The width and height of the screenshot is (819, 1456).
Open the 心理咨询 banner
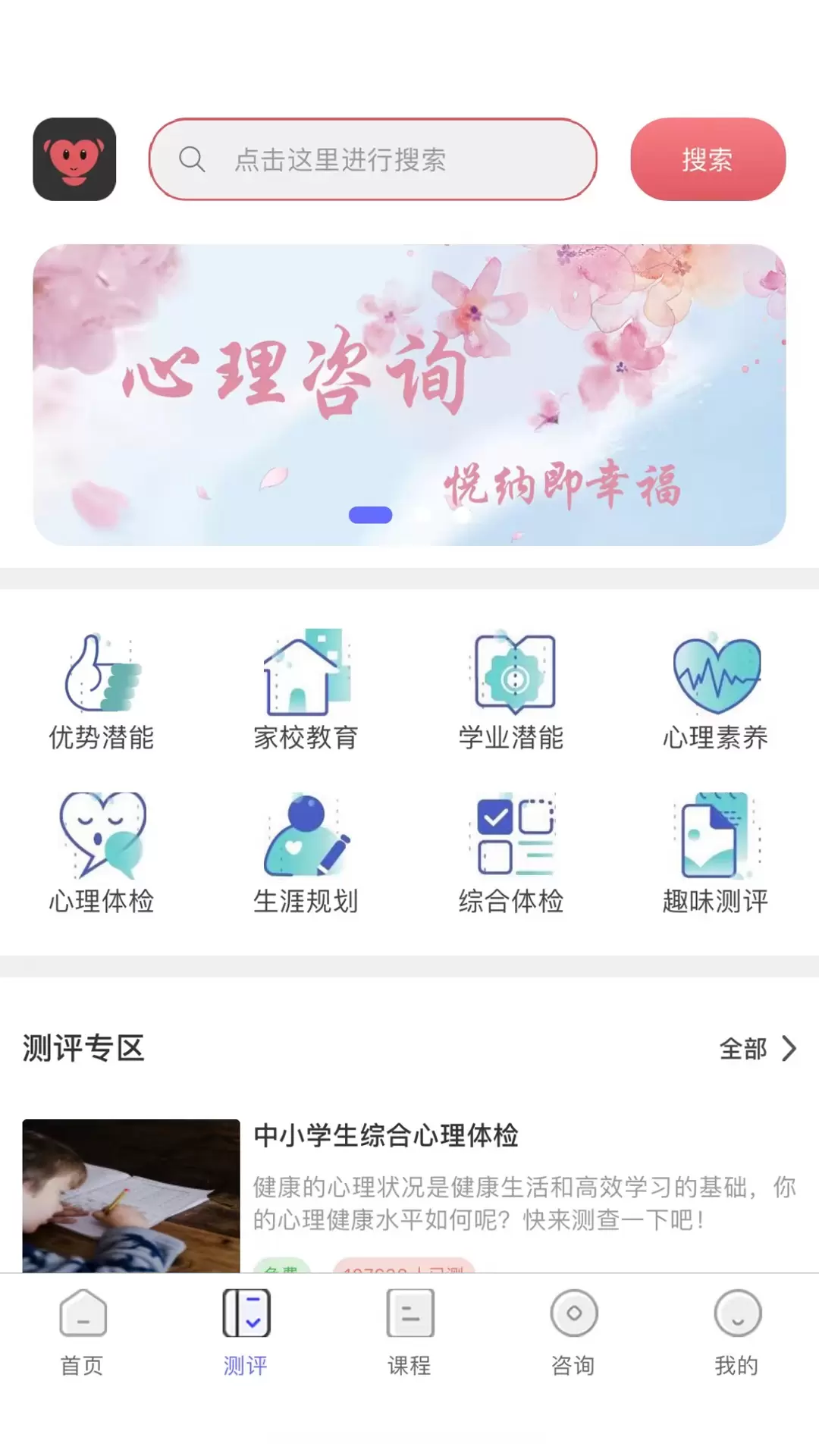click(409, 394)
